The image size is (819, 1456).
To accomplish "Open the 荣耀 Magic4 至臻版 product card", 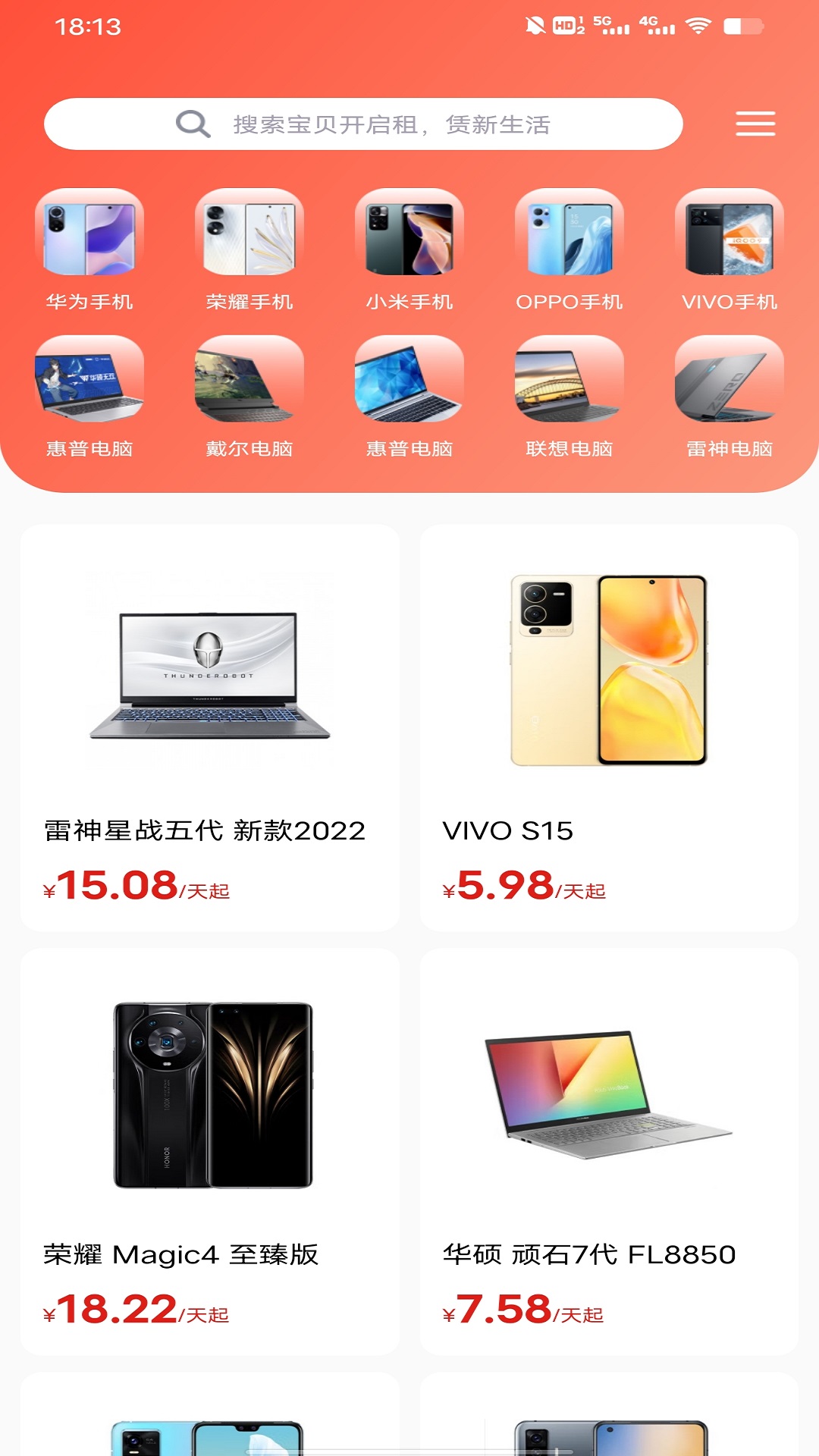I will [x=210, y=1151].
